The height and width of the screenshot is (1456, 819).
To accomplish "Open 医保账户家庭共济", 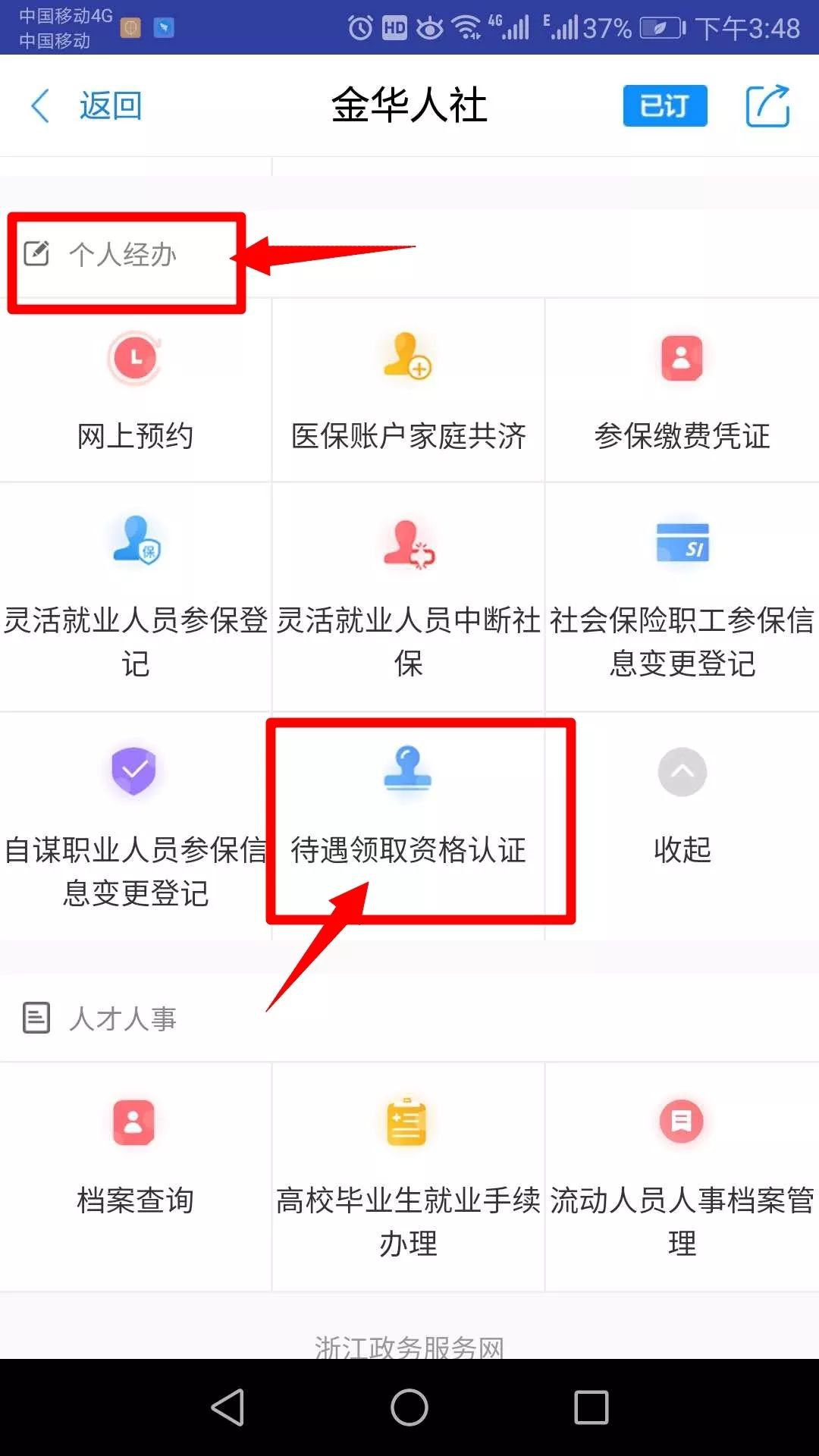I will tap(408, 391).
